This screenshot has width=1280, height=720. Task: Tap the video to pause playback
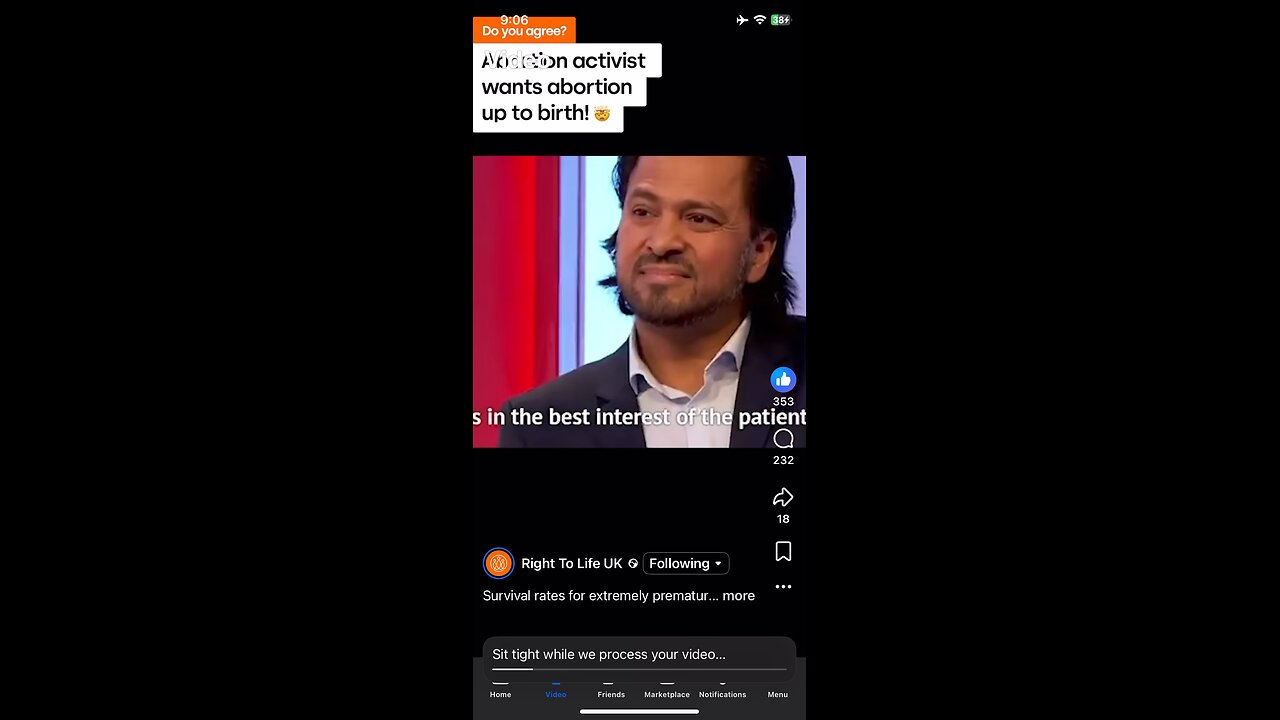coord(620,300)
